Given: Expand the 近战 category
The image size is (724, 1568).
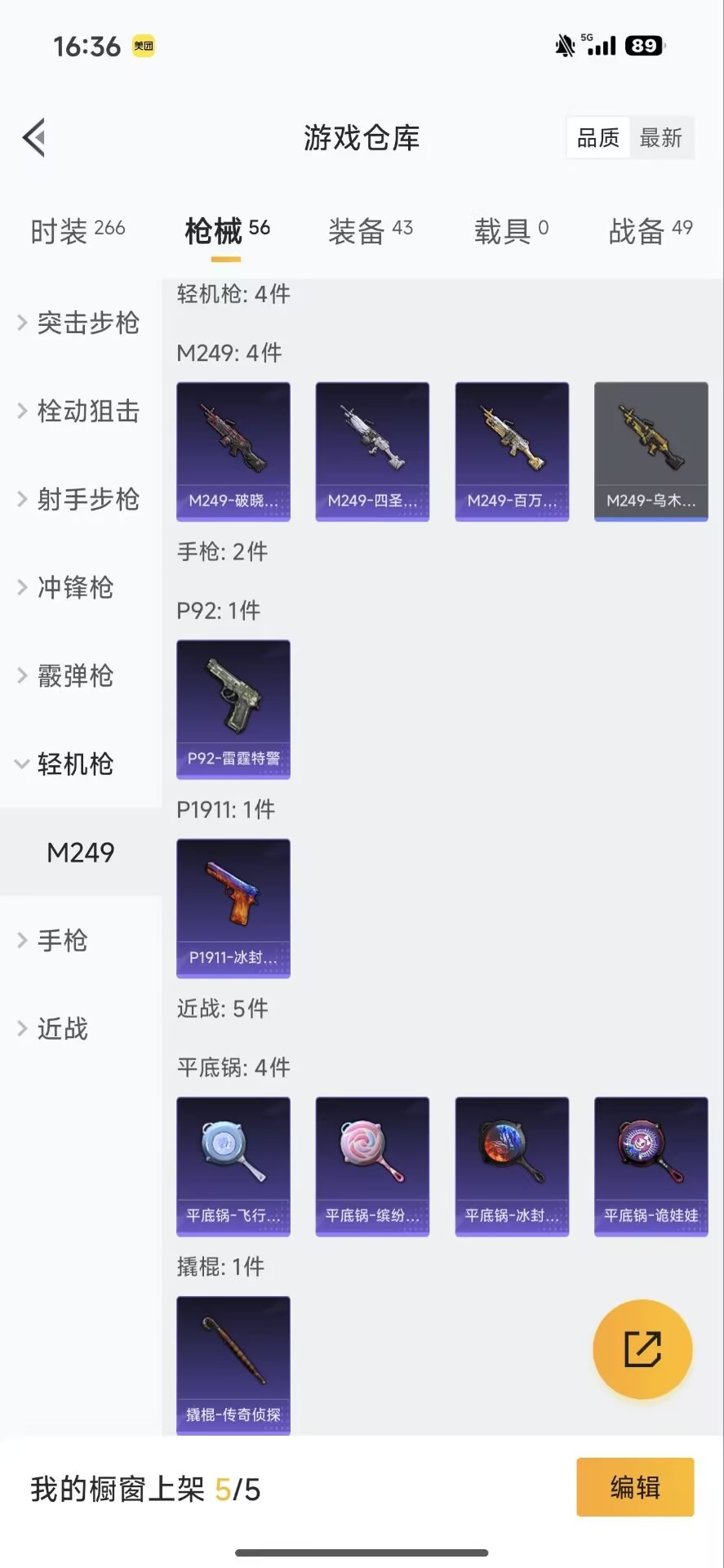Looking at the screenshot, I should coord(63,1029).
